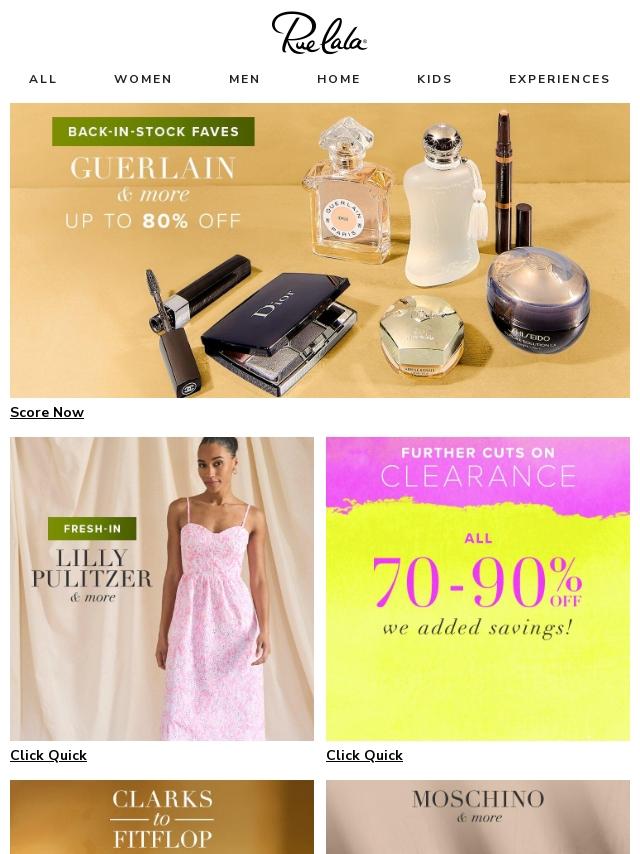View the Clarks to FitFlop sale tile
This screenshot has width=640, height=854.
tap(162, 817)
